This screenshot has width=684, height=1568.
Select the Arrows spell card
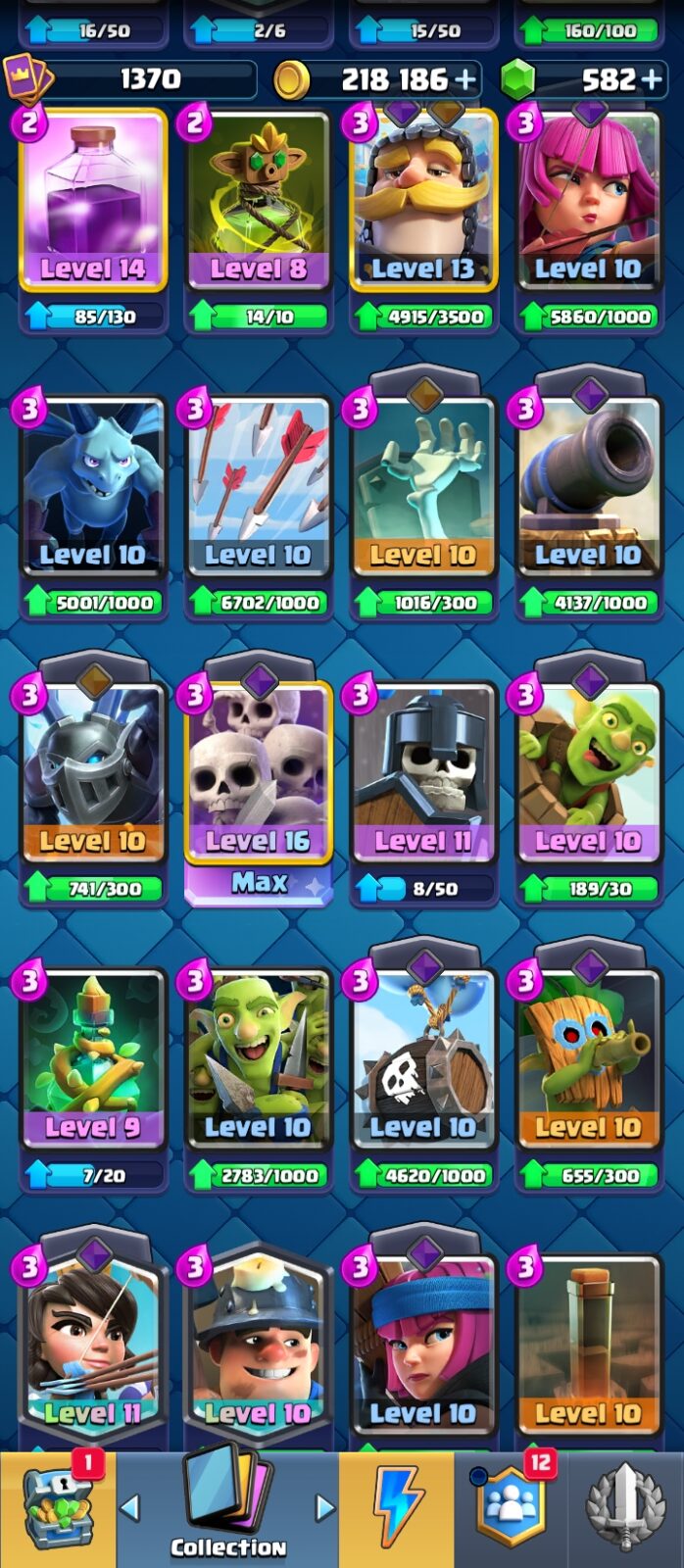(x=259, y=487)
